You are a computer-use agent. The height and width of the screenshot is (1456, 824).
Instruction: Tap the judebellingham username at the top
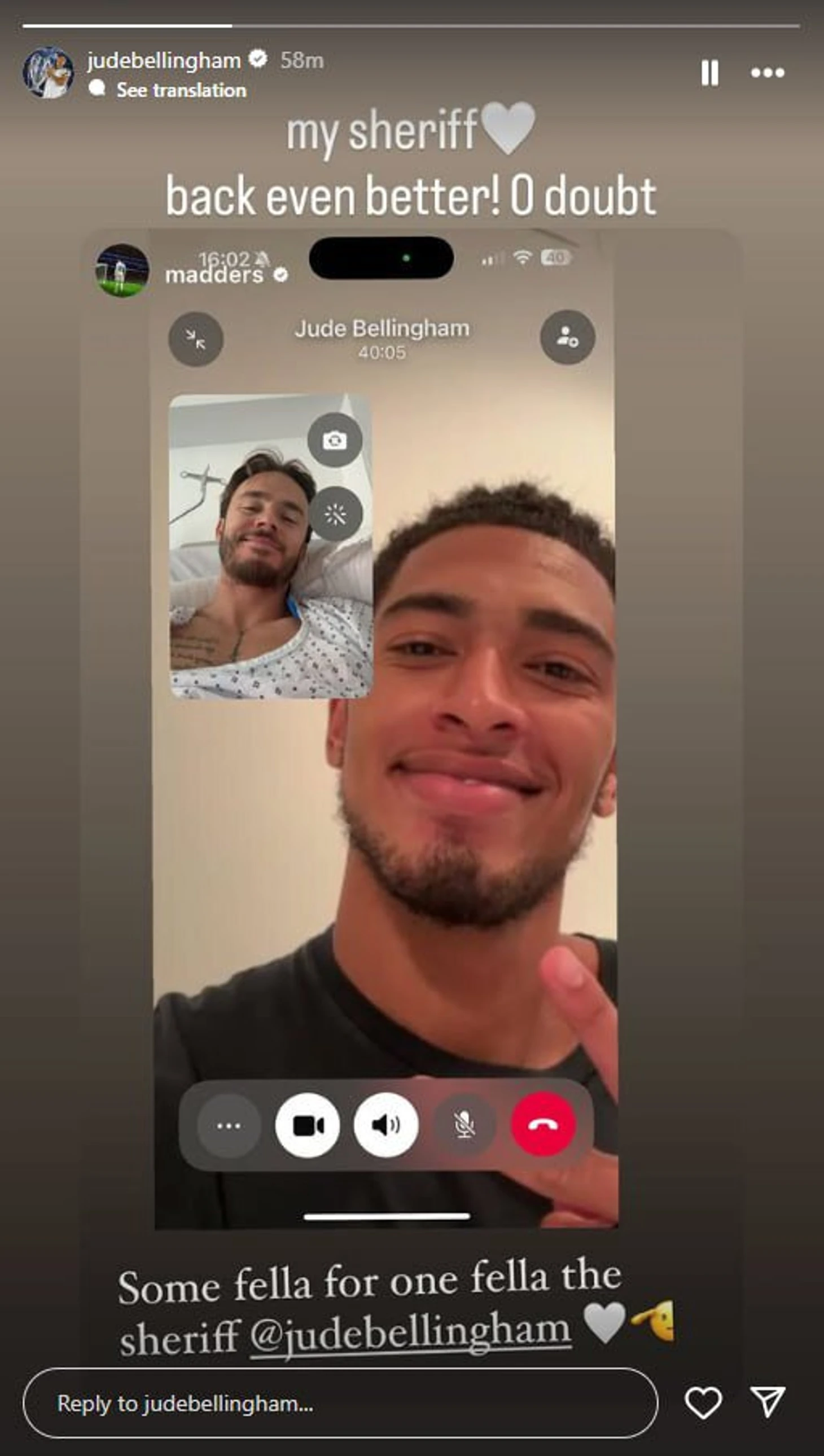(164, 60)
